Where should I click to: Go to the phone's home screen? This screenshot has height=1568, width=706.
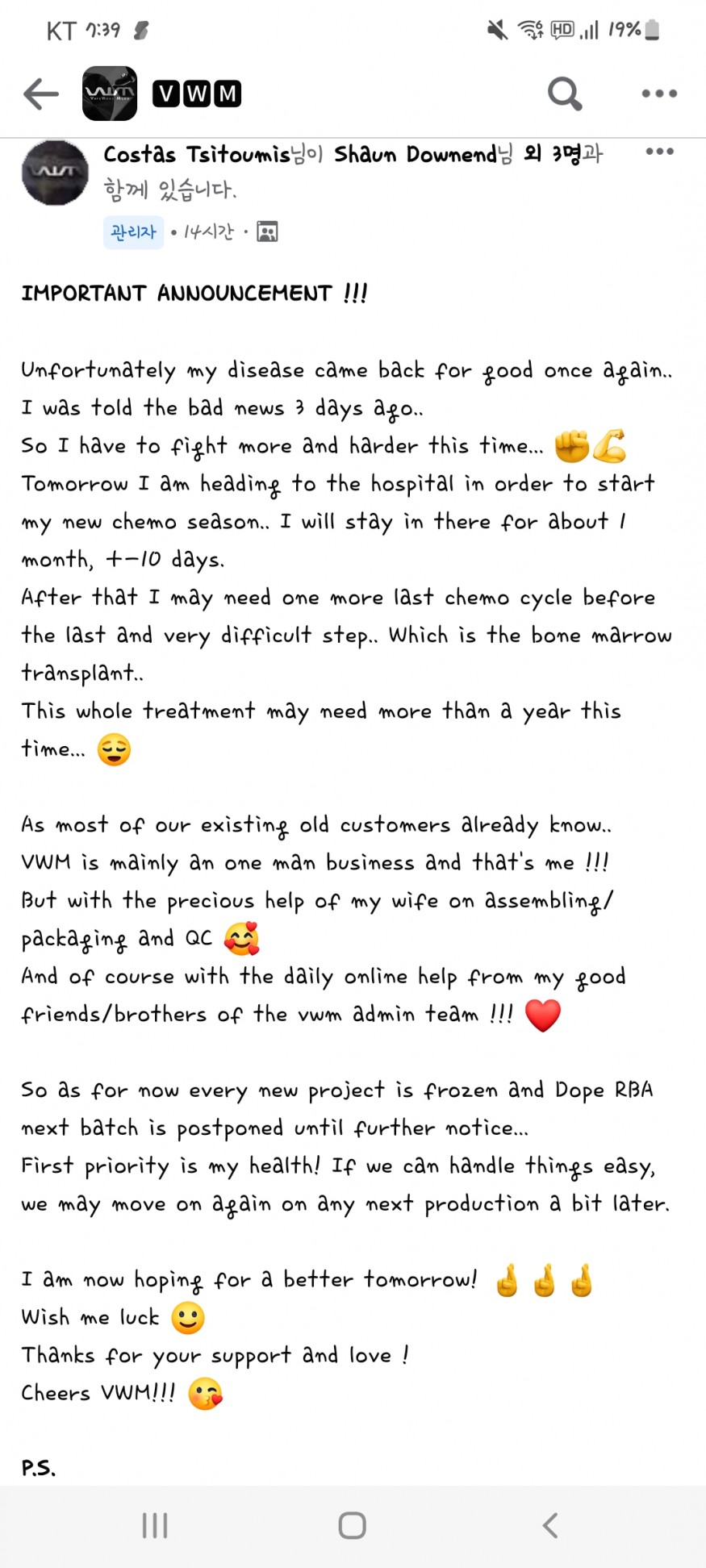pyautogui.click(x=353, y=1524)
